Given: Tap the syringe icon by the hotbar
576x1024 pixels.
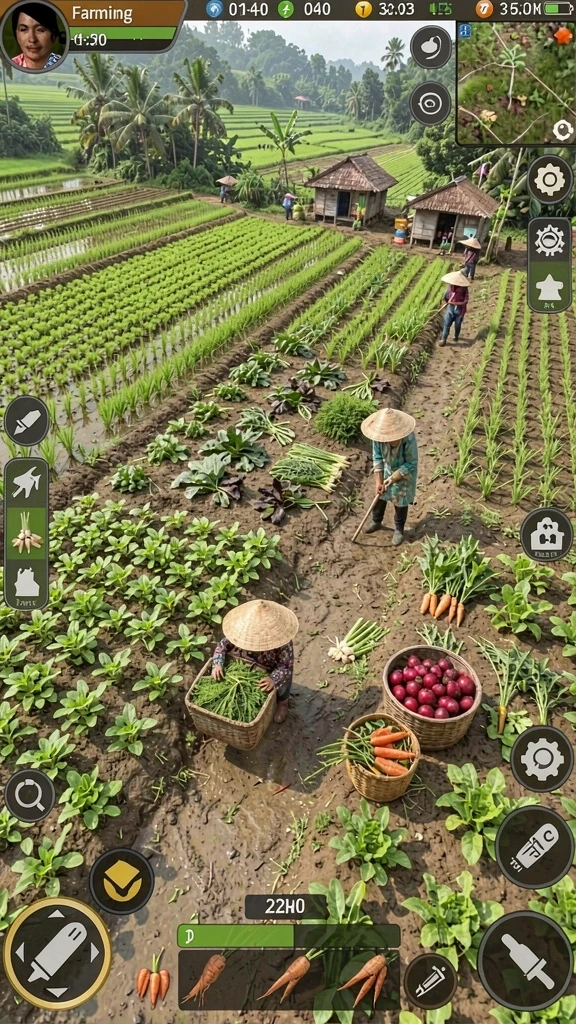Looking at the screenshot, I should click(x=430, y=981).
